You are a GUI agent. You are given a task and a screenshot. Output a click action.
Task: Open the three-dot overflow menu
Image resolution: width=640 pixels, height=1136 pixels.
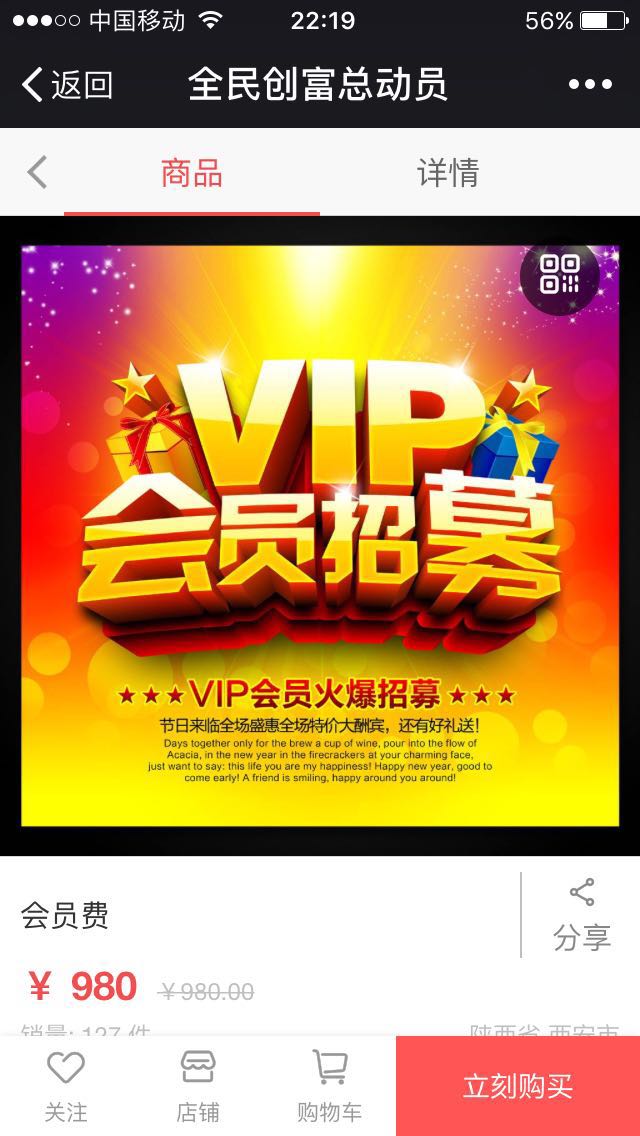(x=590, y=85)
